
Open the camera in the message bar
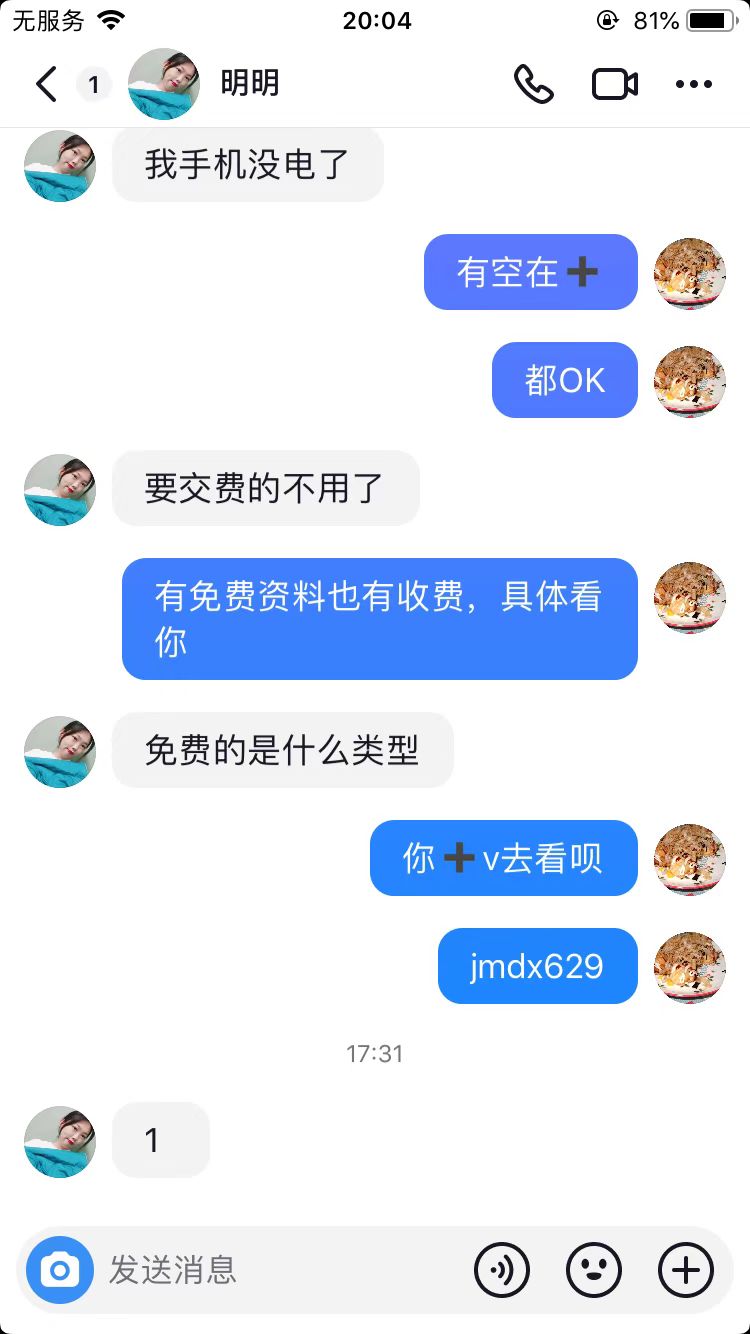point(60,1270)
